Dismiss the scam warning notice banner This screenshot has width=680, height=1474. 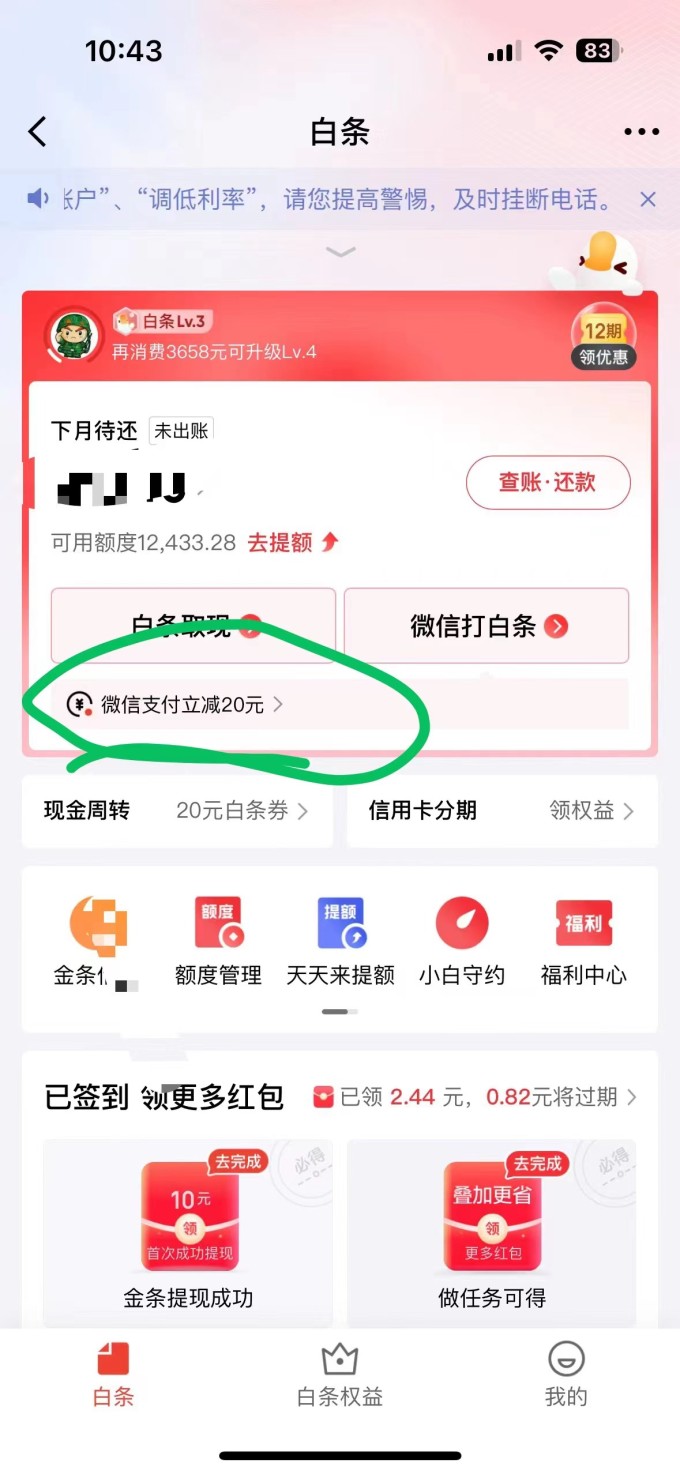point(648,200)
